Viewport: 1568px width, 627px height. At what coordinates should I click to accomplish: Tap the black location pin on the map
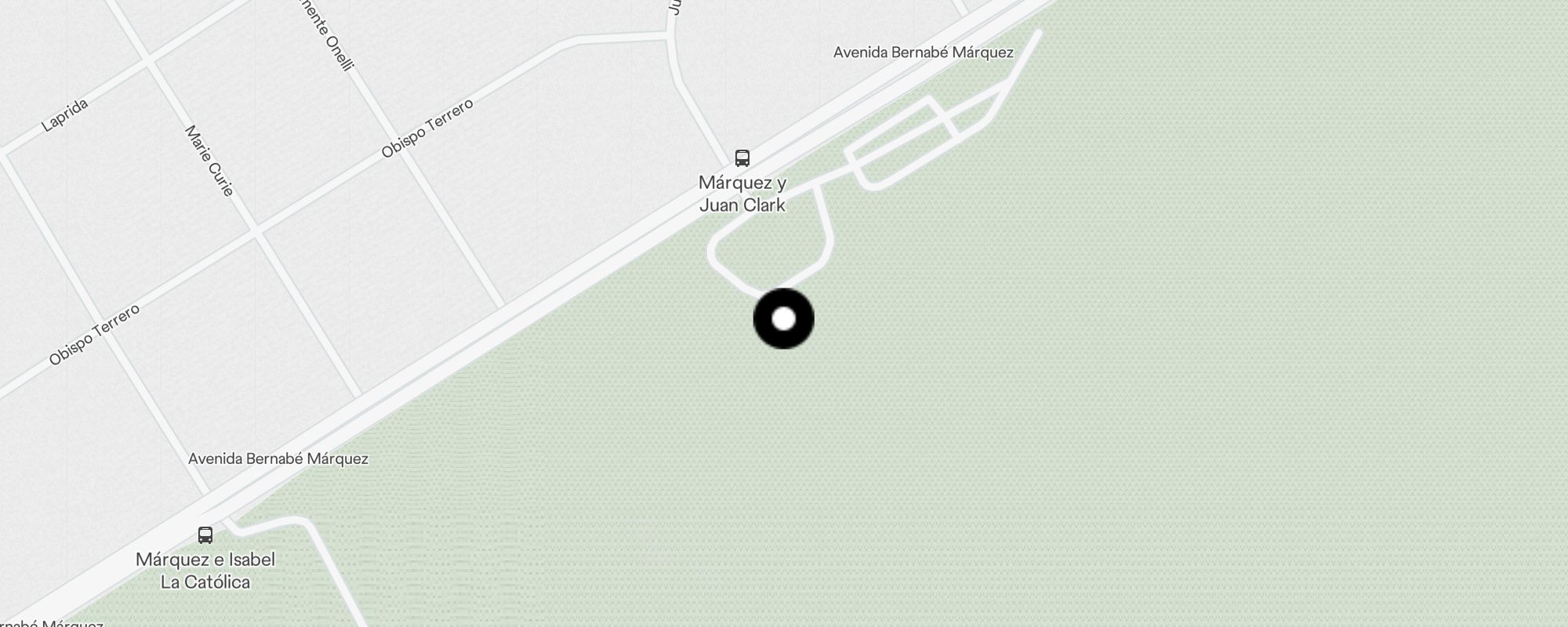point(783,319)
